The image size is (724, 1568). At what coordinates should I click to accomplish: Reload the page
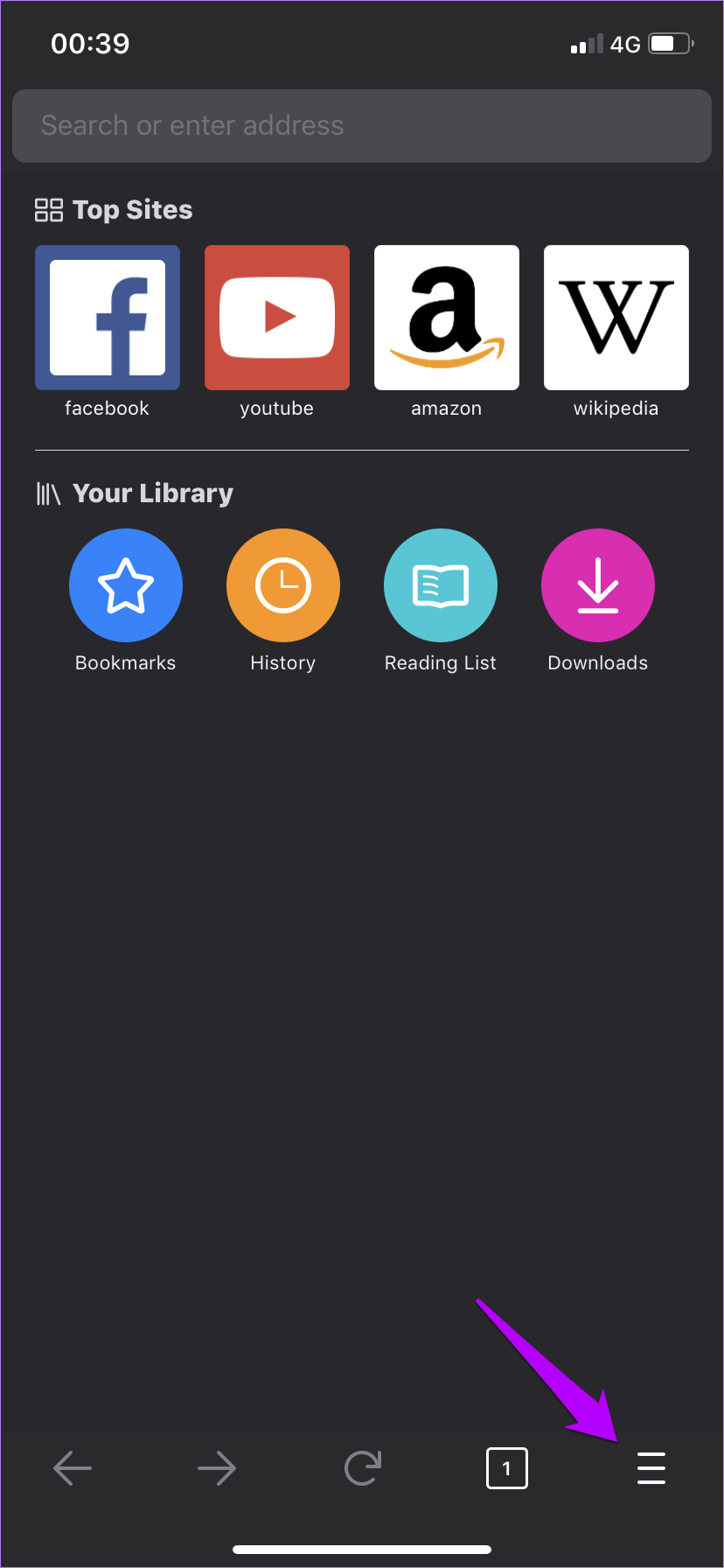(x=362, y=1468)
